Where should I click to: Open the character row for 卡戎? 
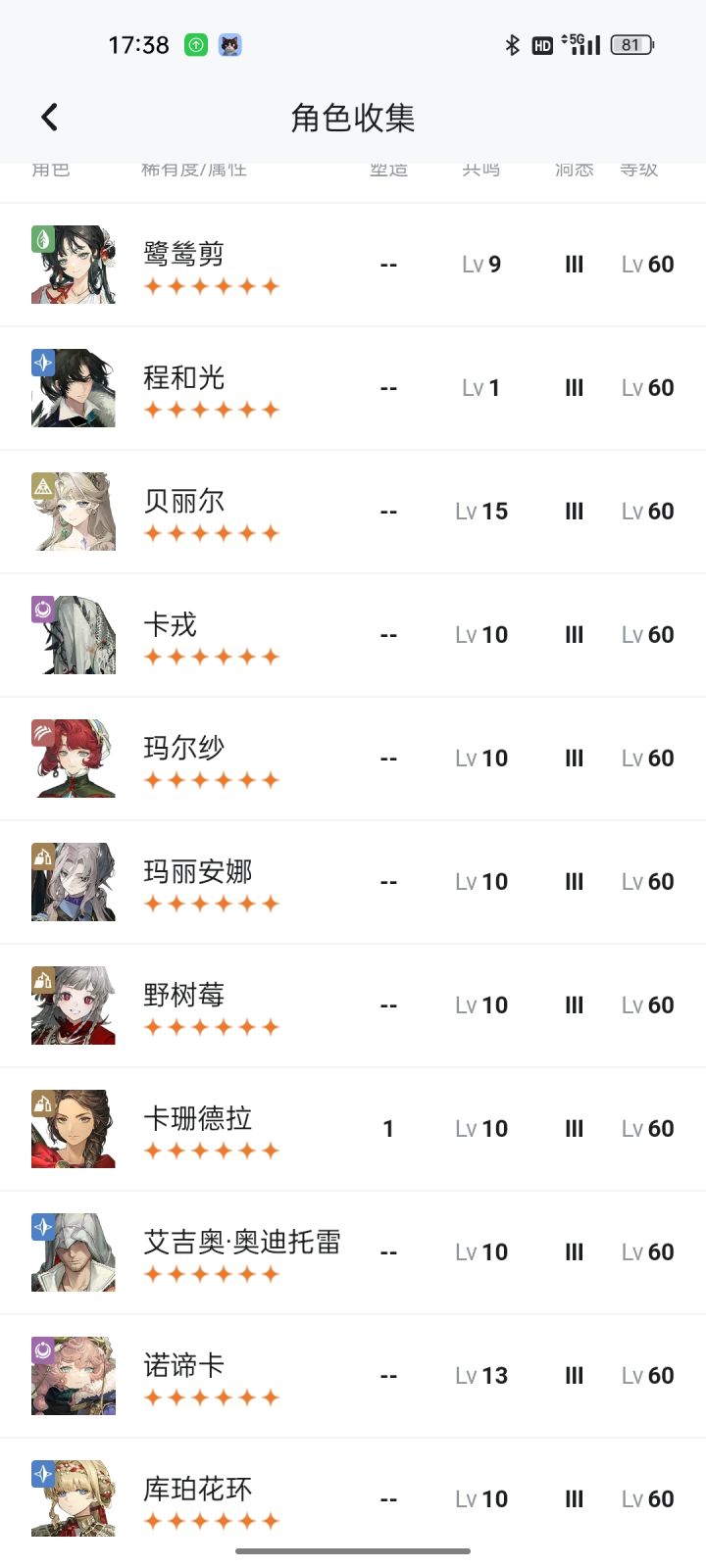[x=353, y=635]
